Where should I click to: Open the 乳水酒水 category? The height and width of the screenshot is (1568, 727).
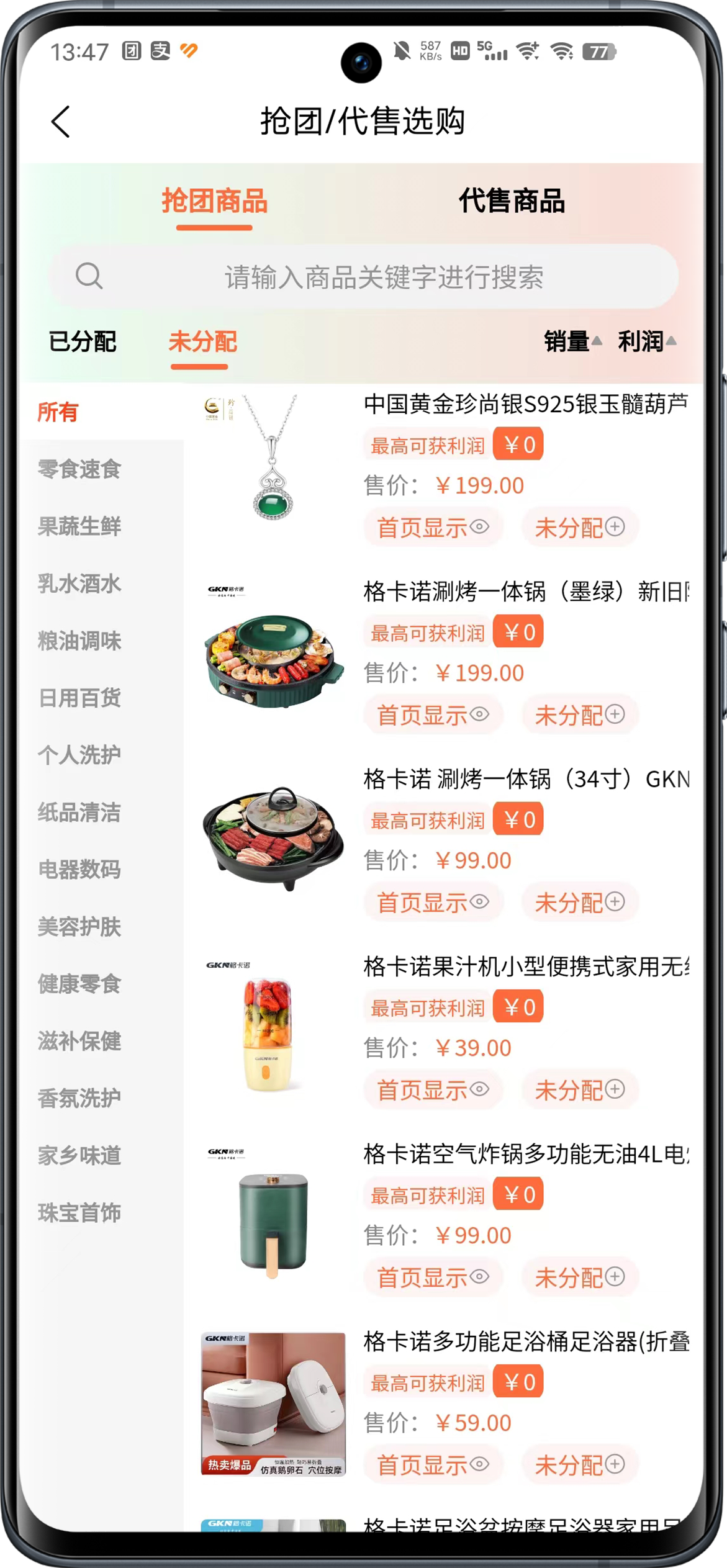coord(79,583)
